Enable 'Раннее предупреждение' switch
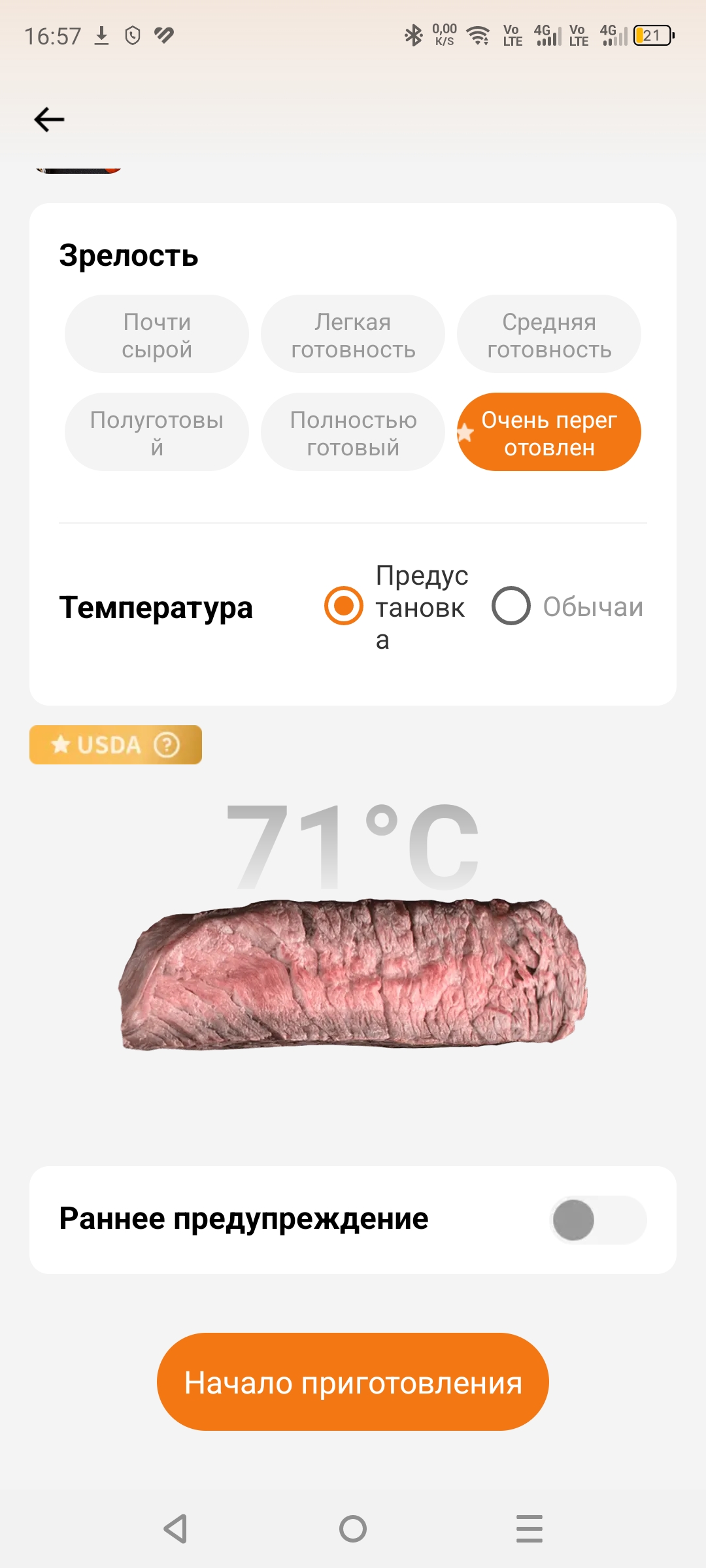The height and width of the screenshot is (1568, 706). (x=598, y=1220)
